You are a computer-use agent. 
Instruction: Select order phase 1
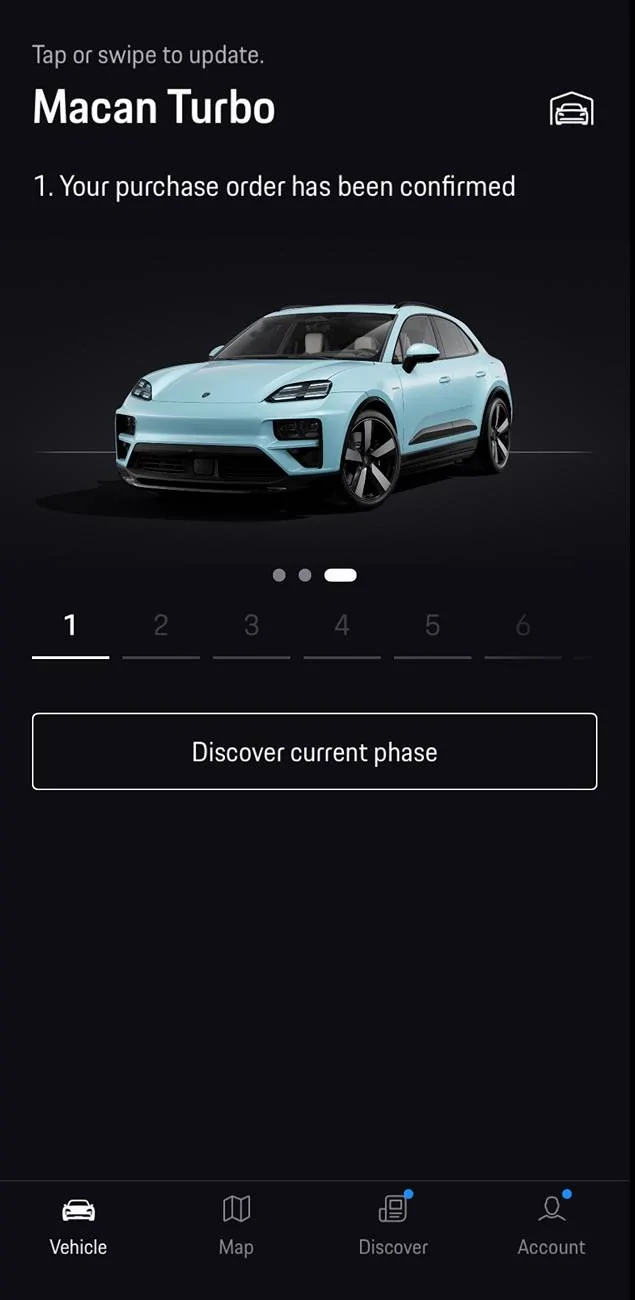pyautogui.click(x=70, y=627)
